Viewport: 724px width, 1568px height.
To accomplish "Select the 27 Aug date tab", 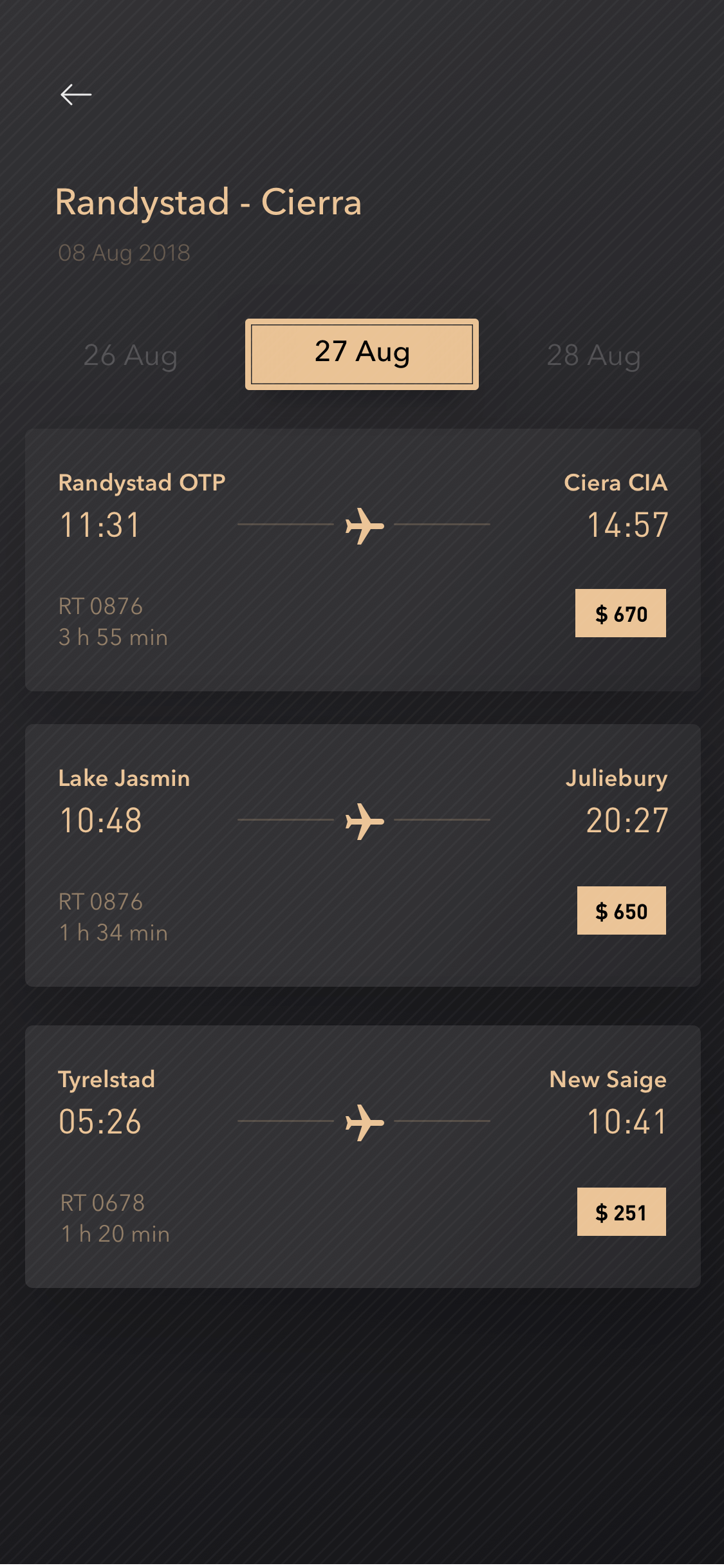I will pos(362,354).
